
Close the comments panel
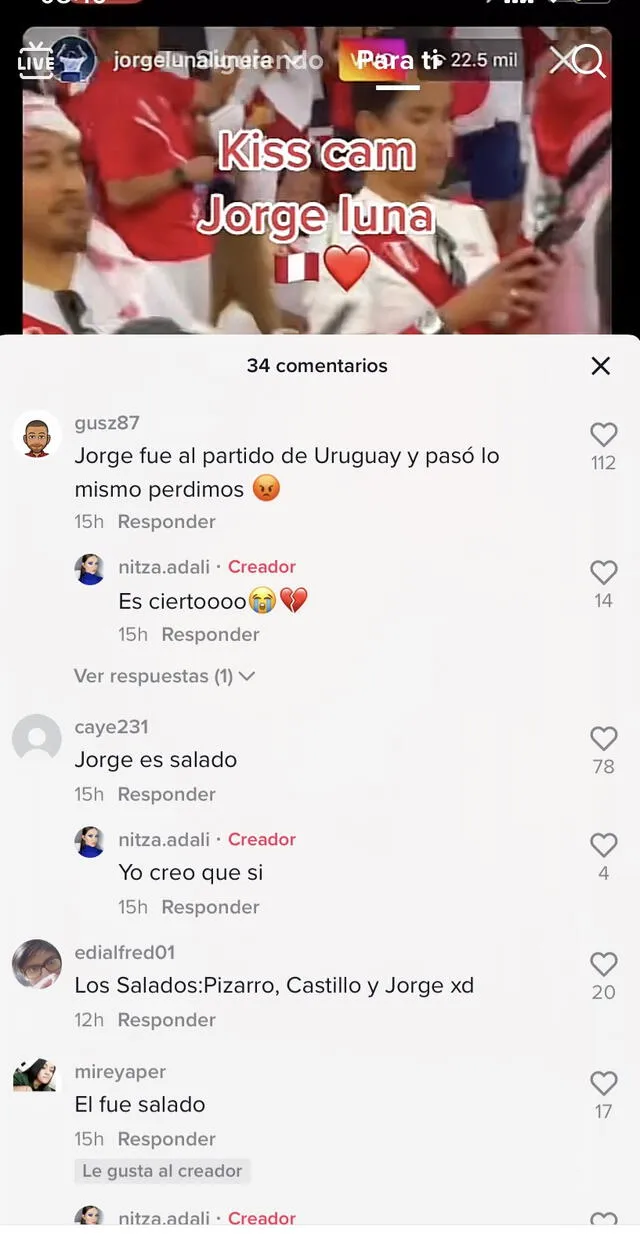(600, 366)
